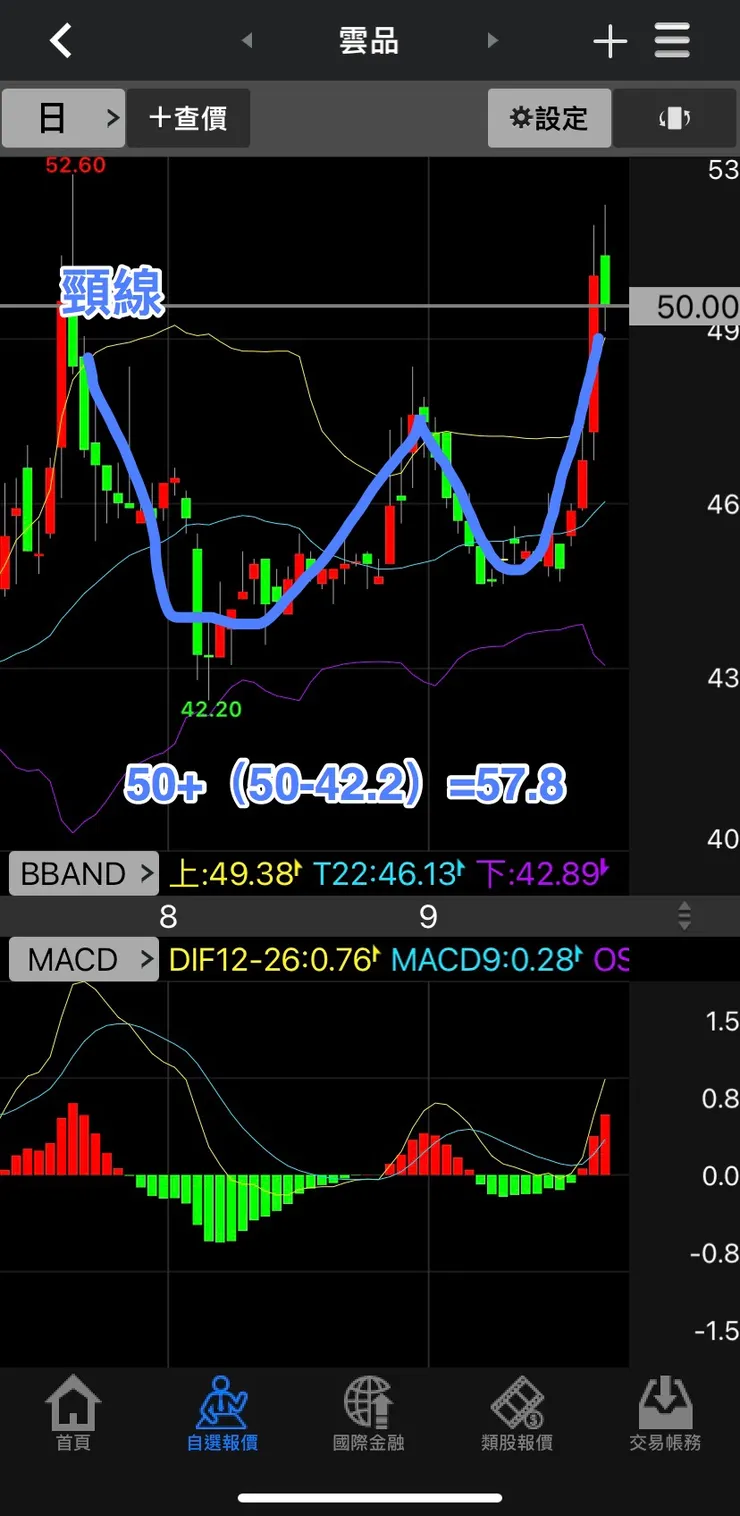Open the hamburger menu
The width and height of the screenshot is (740, 1516).
pyautogui.click(x=673, y=41)
